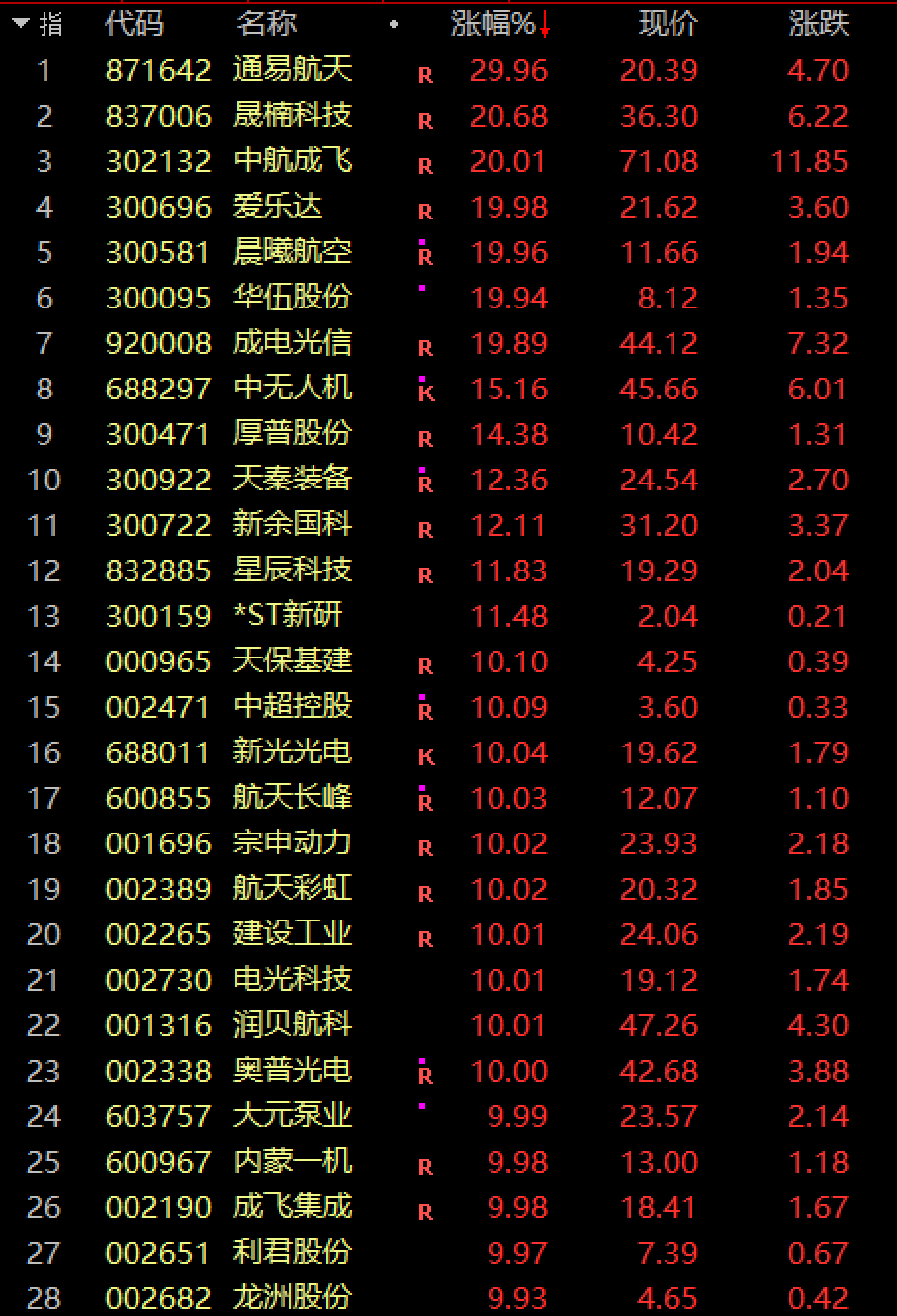
Task: Open stock 航天彩虹 002389
Action: pyautogui.click(x=293, y=889)
